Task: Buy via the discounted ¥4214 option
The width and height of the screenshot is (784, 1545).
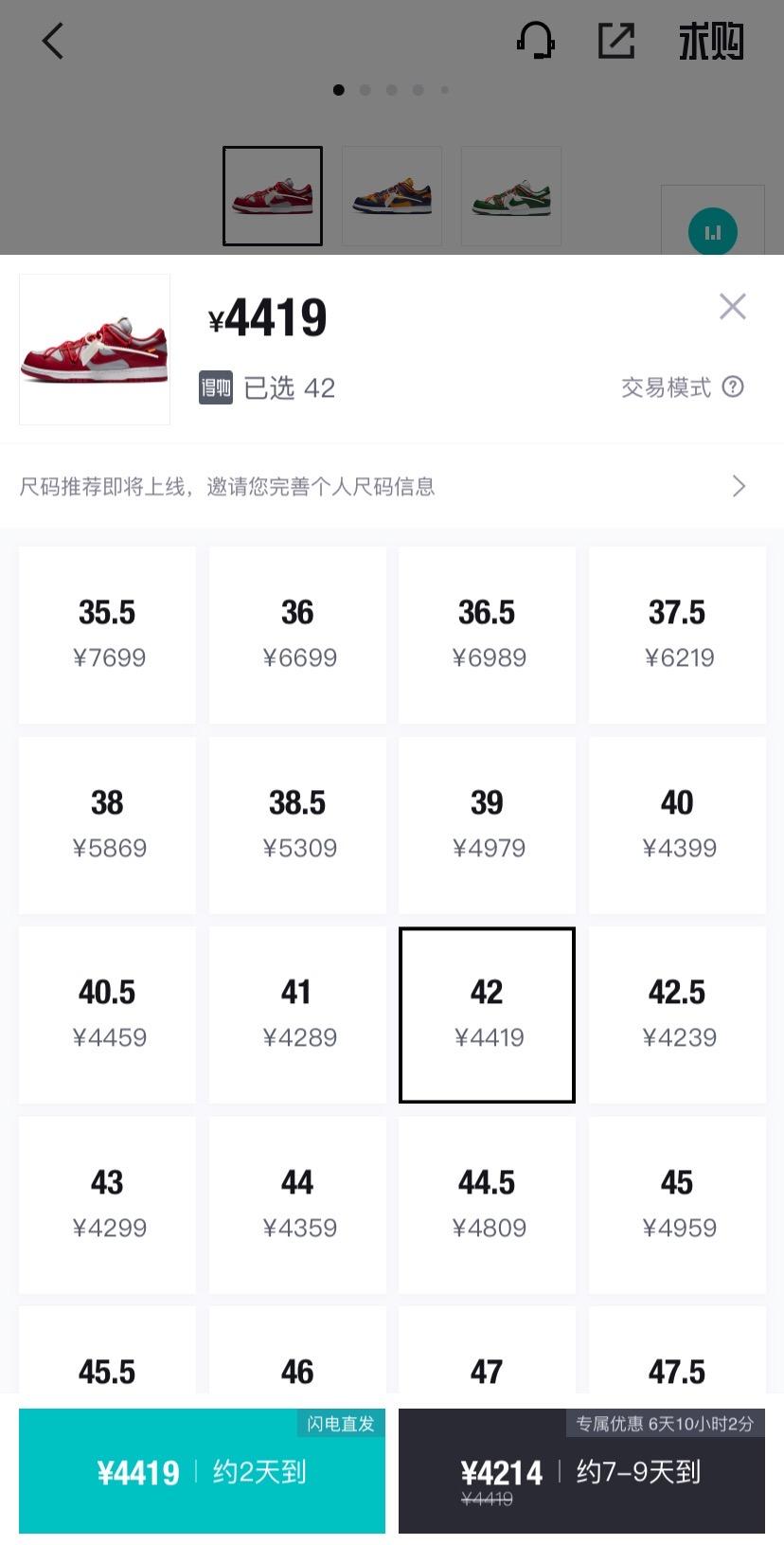Action: click(581, 1471)
